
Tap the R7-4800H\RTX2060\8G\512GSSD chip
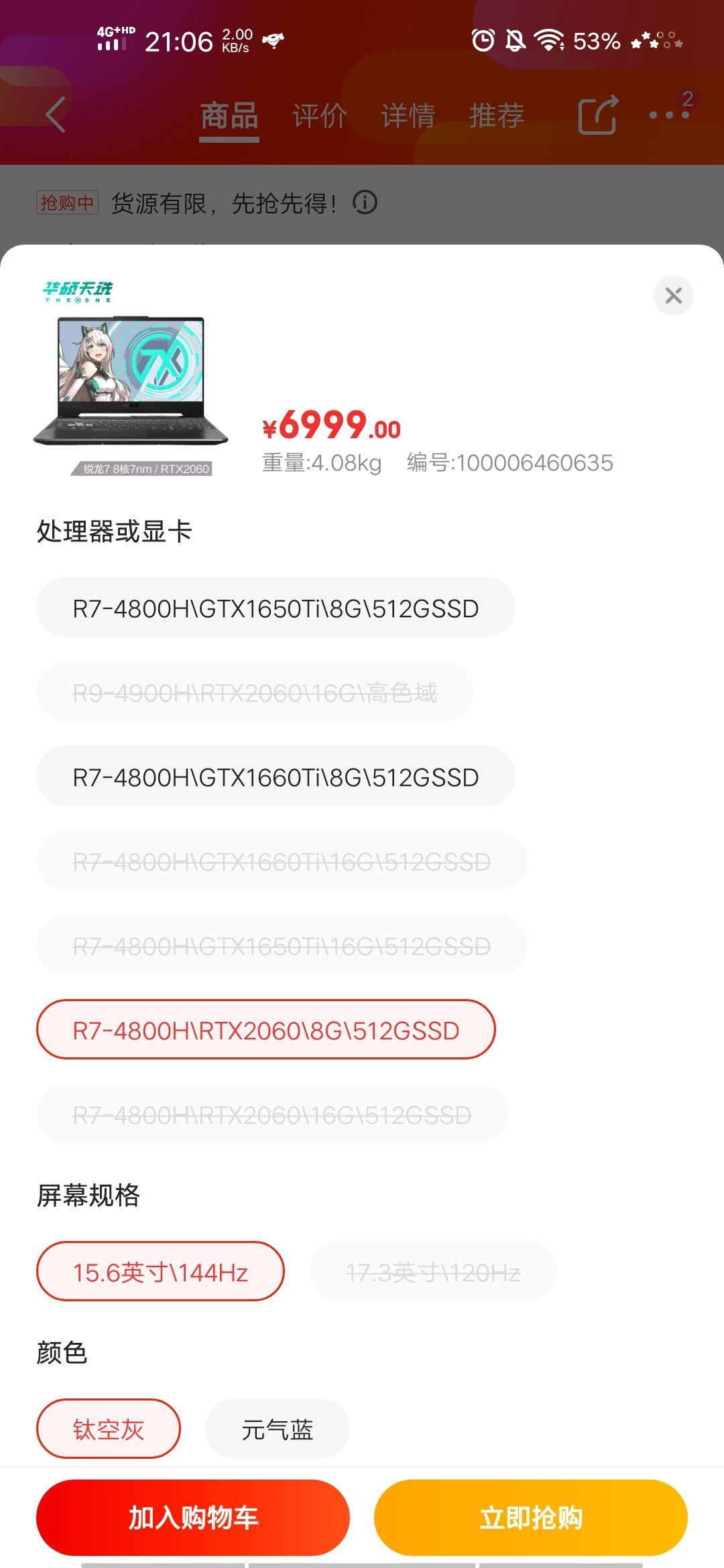click(x=265, y=1030)
